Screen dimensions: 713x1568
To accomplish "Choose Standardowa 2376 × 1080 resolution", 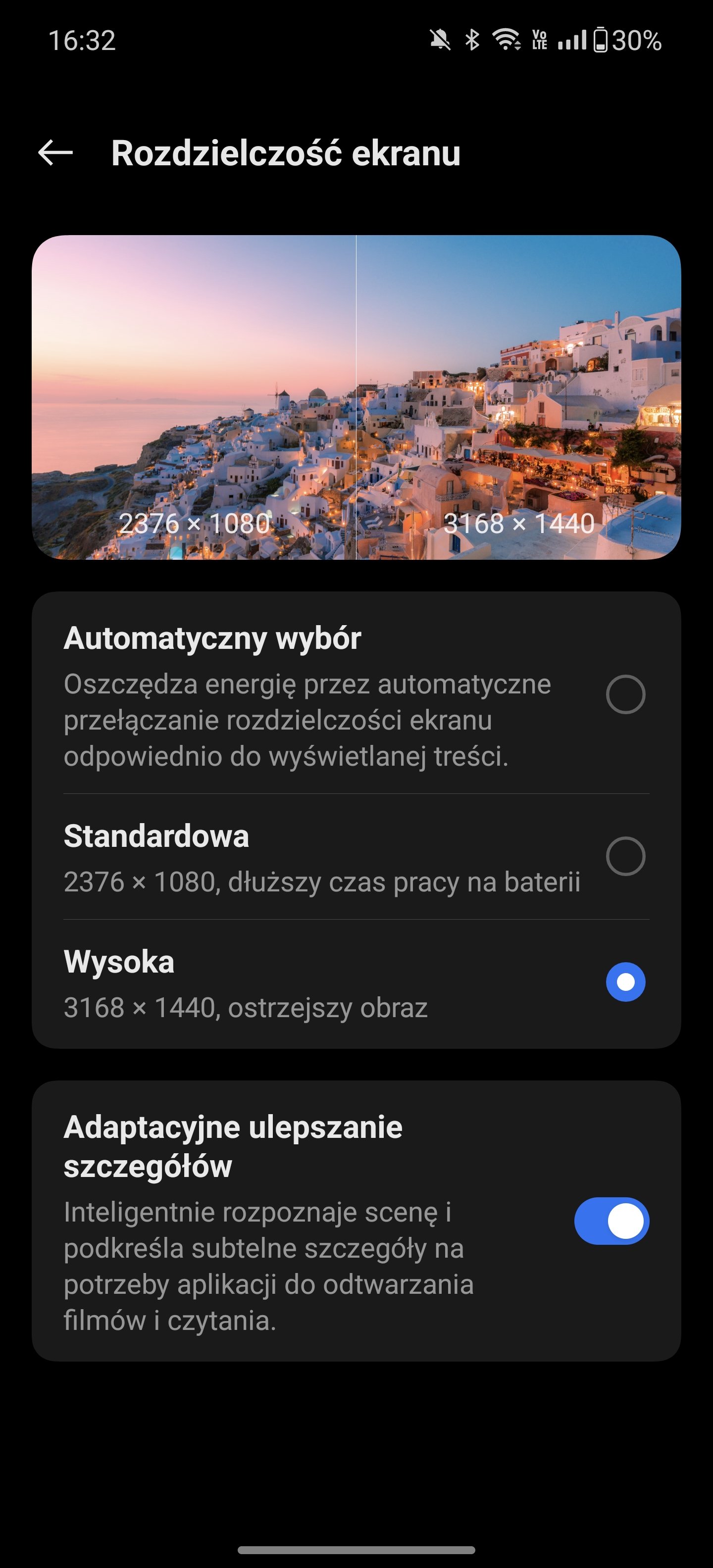I will (x=356, y=856).
